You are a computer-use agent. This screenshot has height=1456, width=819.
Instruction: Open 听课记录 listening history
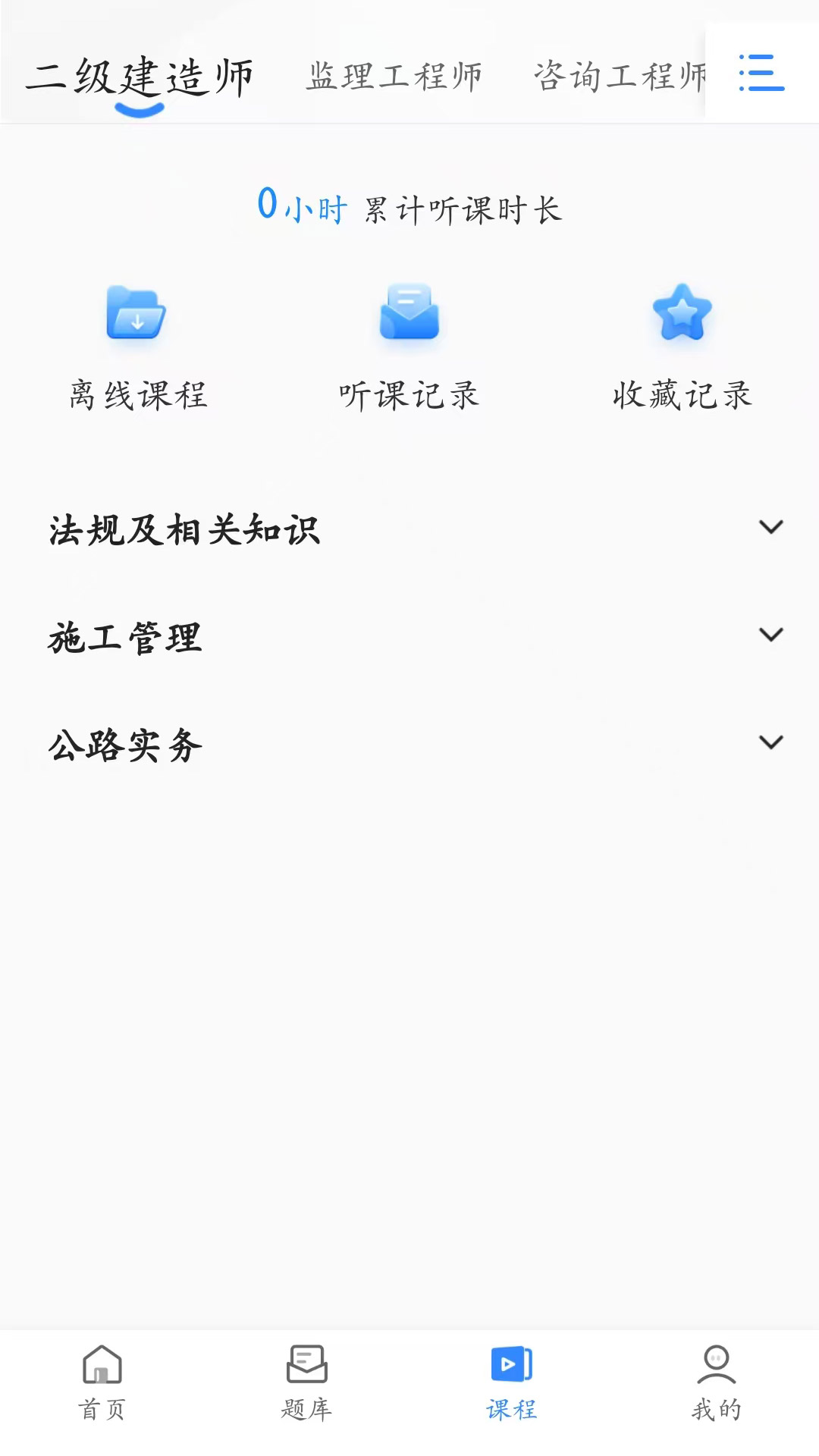tap(409, 347)
